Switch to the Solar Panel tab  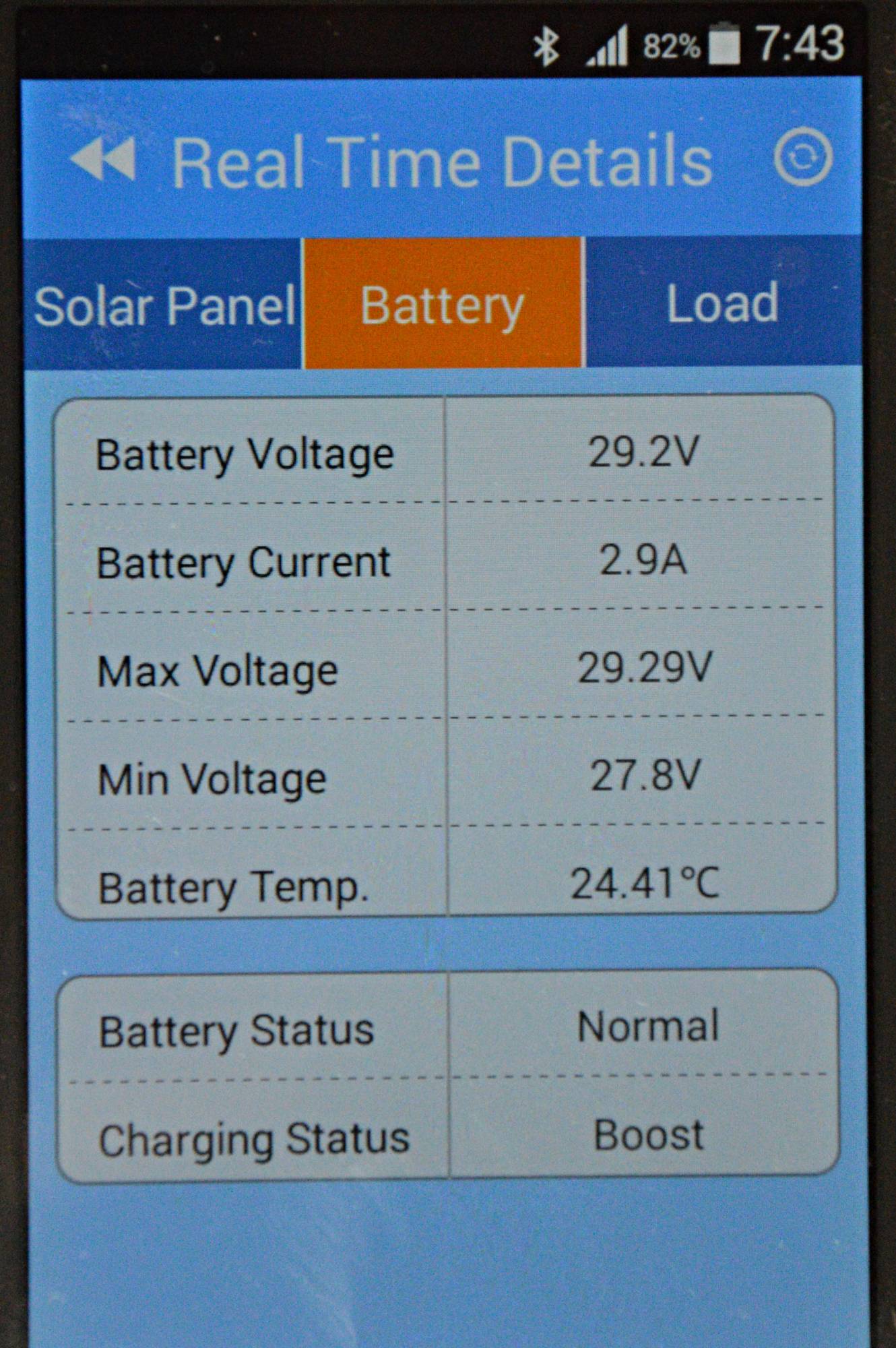click(164, 305)
